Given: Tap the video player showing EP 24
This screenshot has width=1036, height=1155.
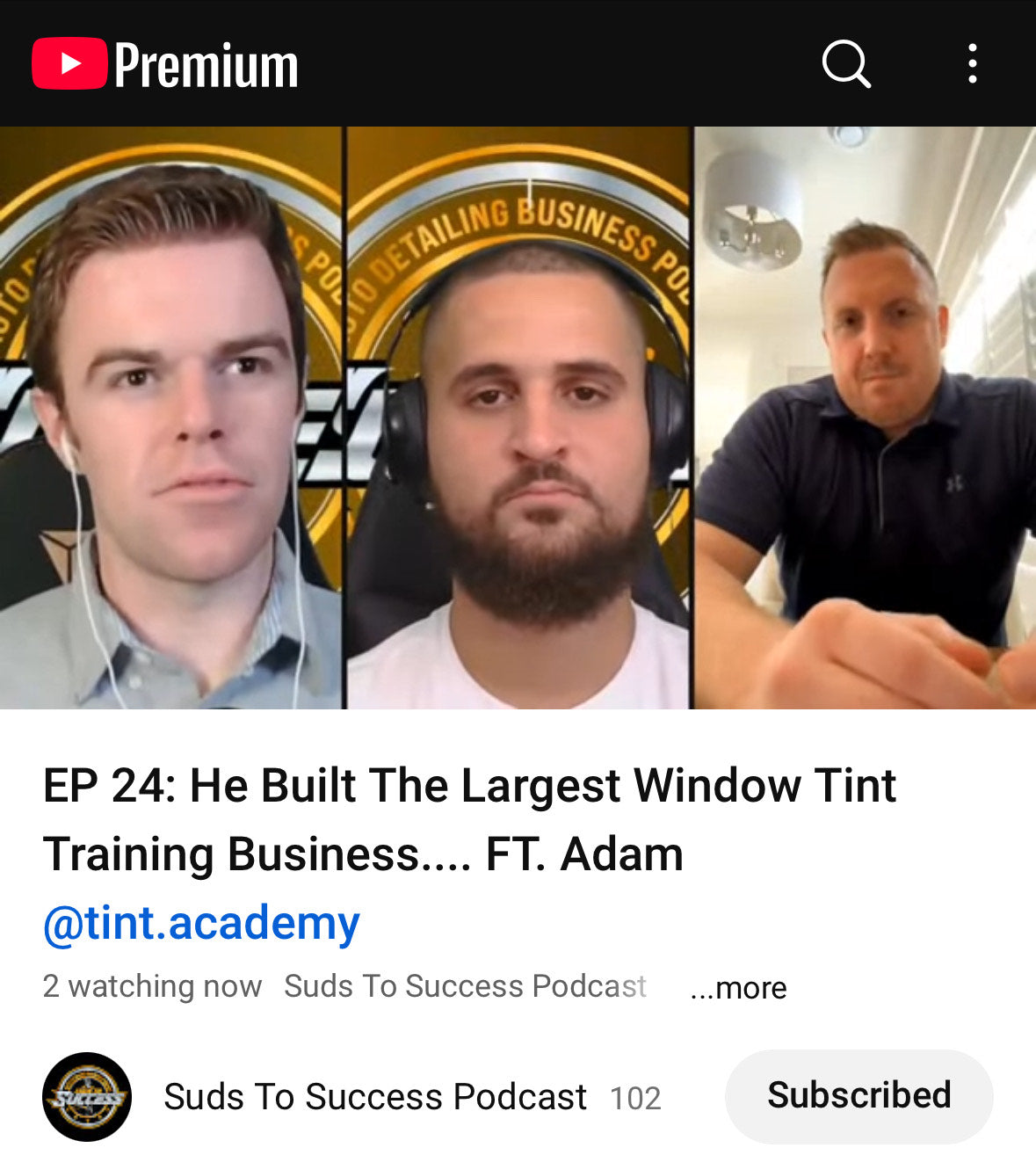Looking at the screenshot, I should click(518, 418).
